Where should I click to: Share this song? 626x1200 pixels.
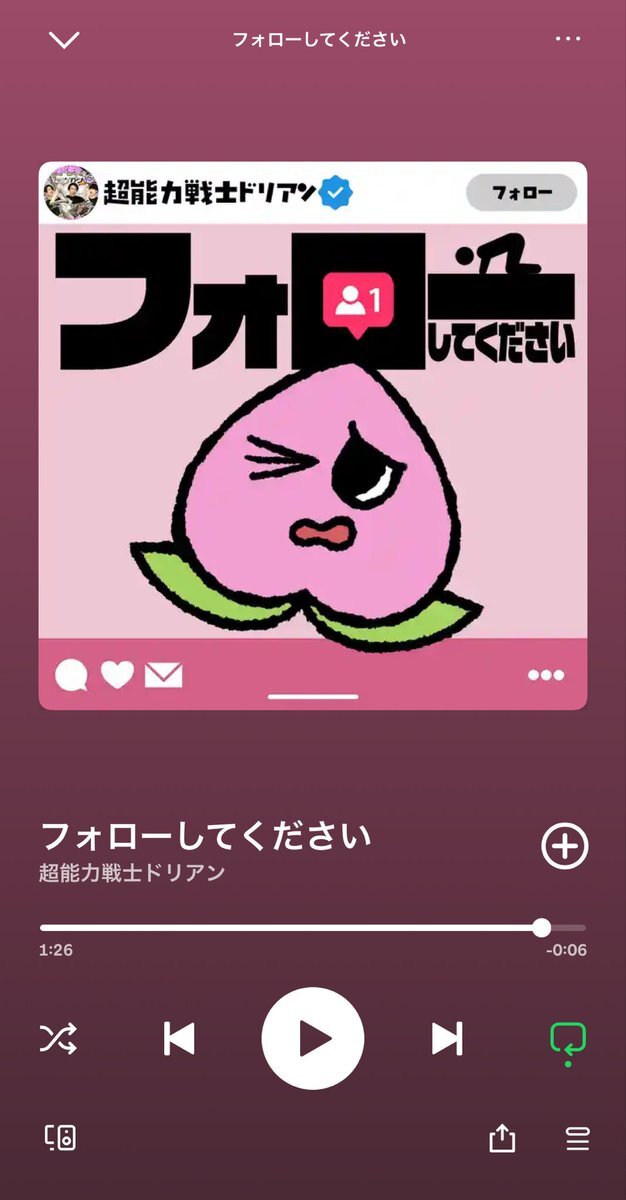coord(501,1137)
